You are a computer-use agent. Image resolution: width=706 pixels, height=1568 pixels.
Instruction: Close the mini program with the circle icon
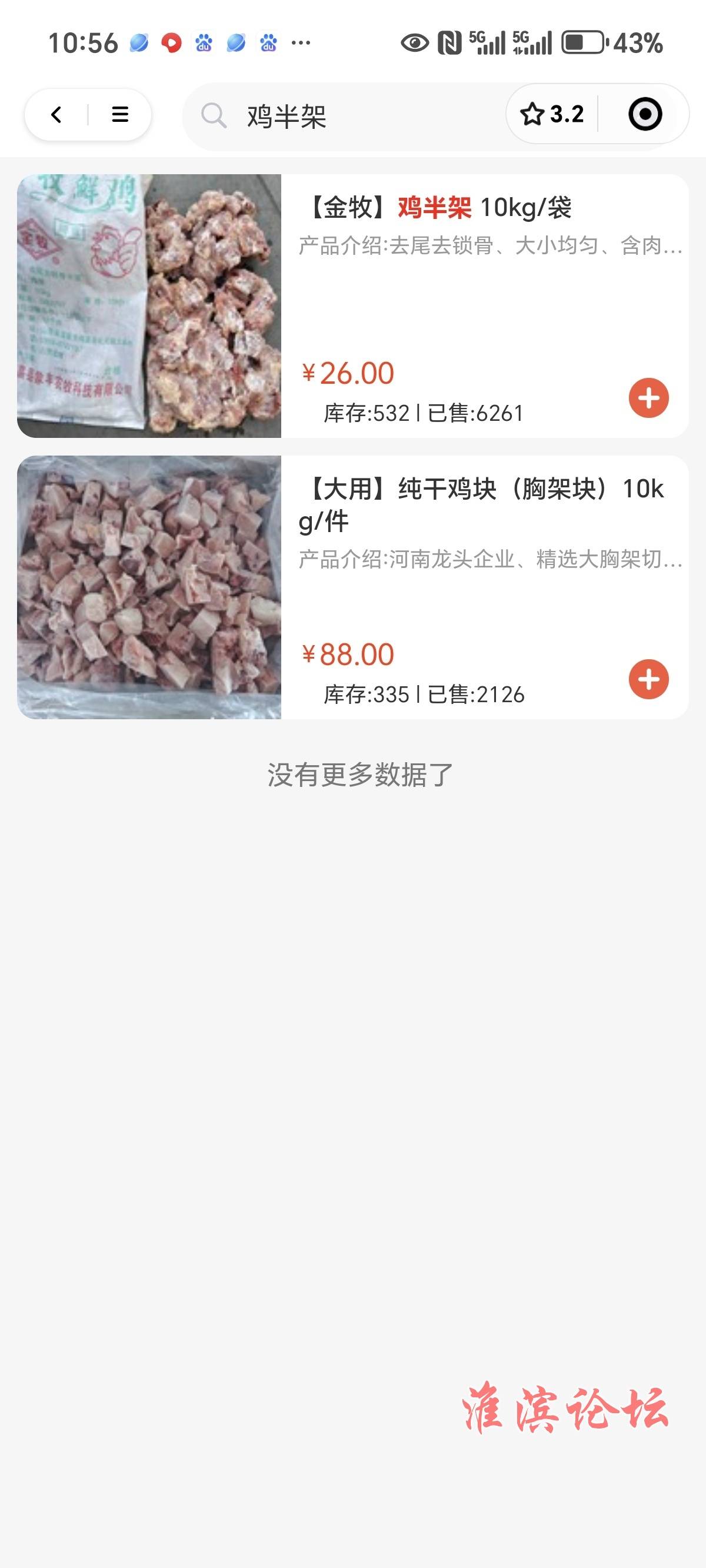coord(645,114)
